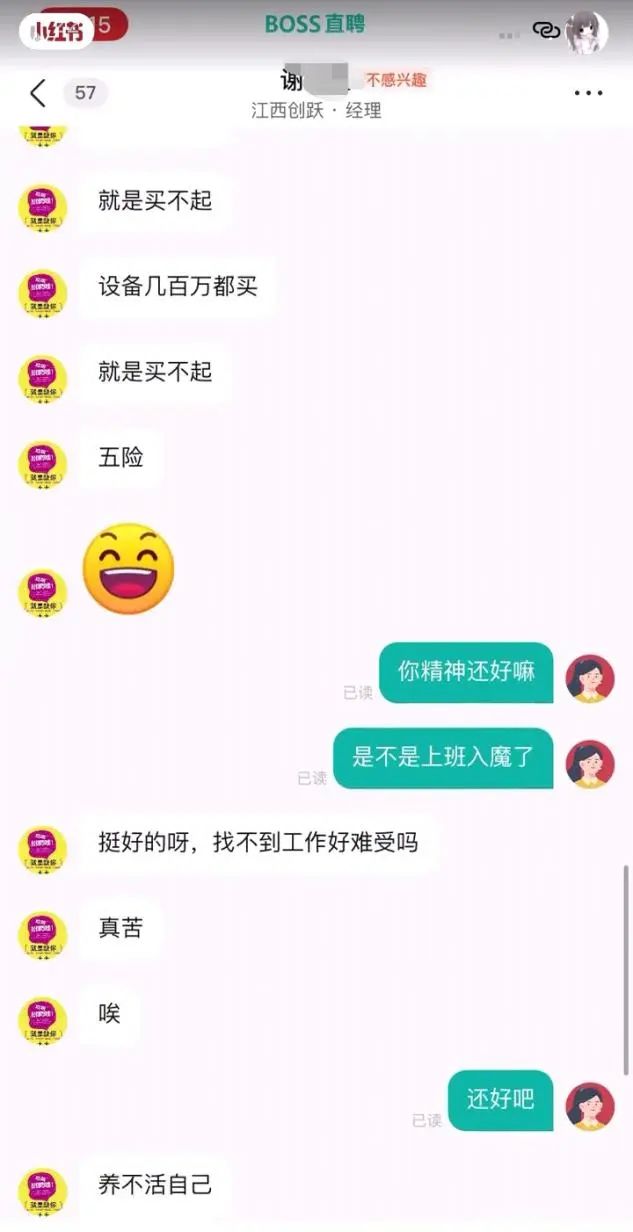Tap the 不感兴趣 tag
Image resolution: width=633 pixels, height=1232 pixels.
coord(395,80)
